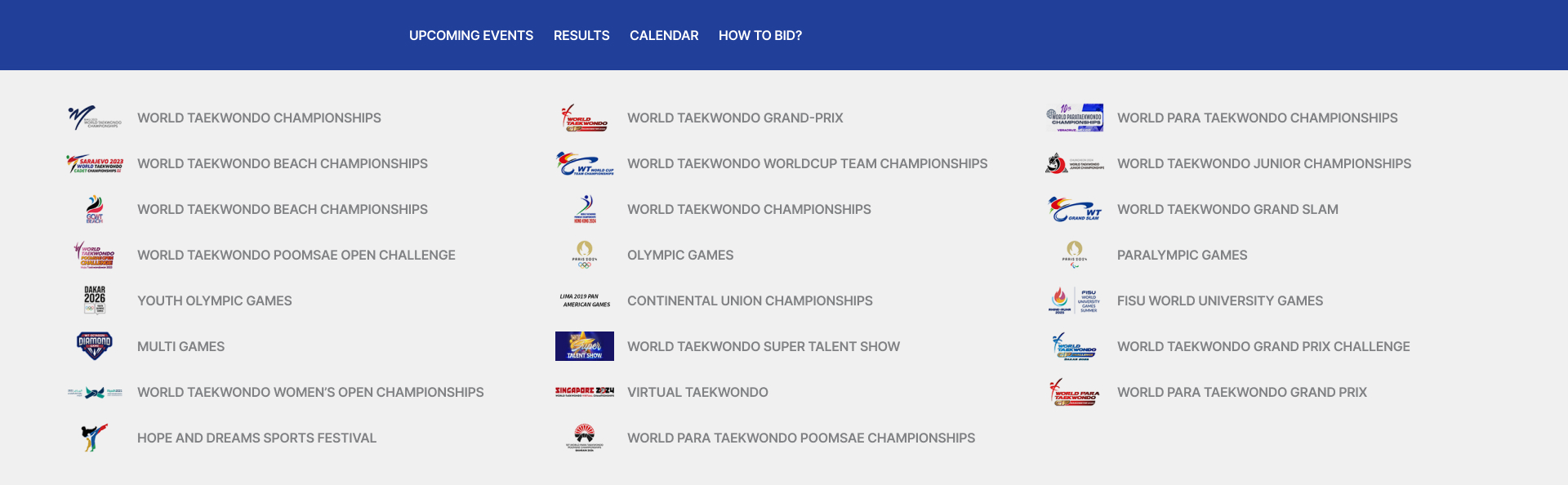Switch to the Results tab
1568x485 pixels.
581,36
